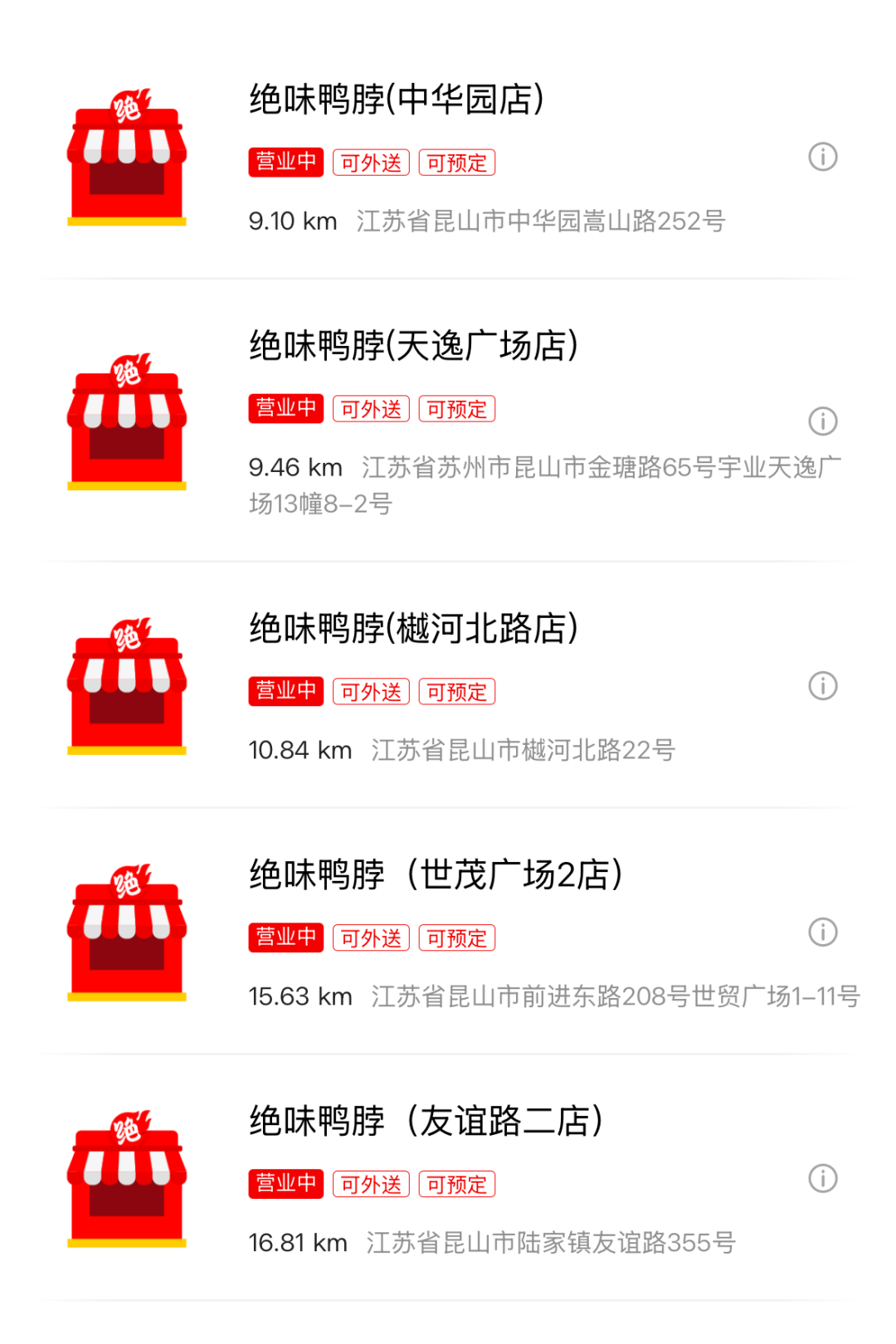The width and height of the screenshot is (896, 1344).
Task: Open info icon for 世茂广场2店
Action: point(822,933)
